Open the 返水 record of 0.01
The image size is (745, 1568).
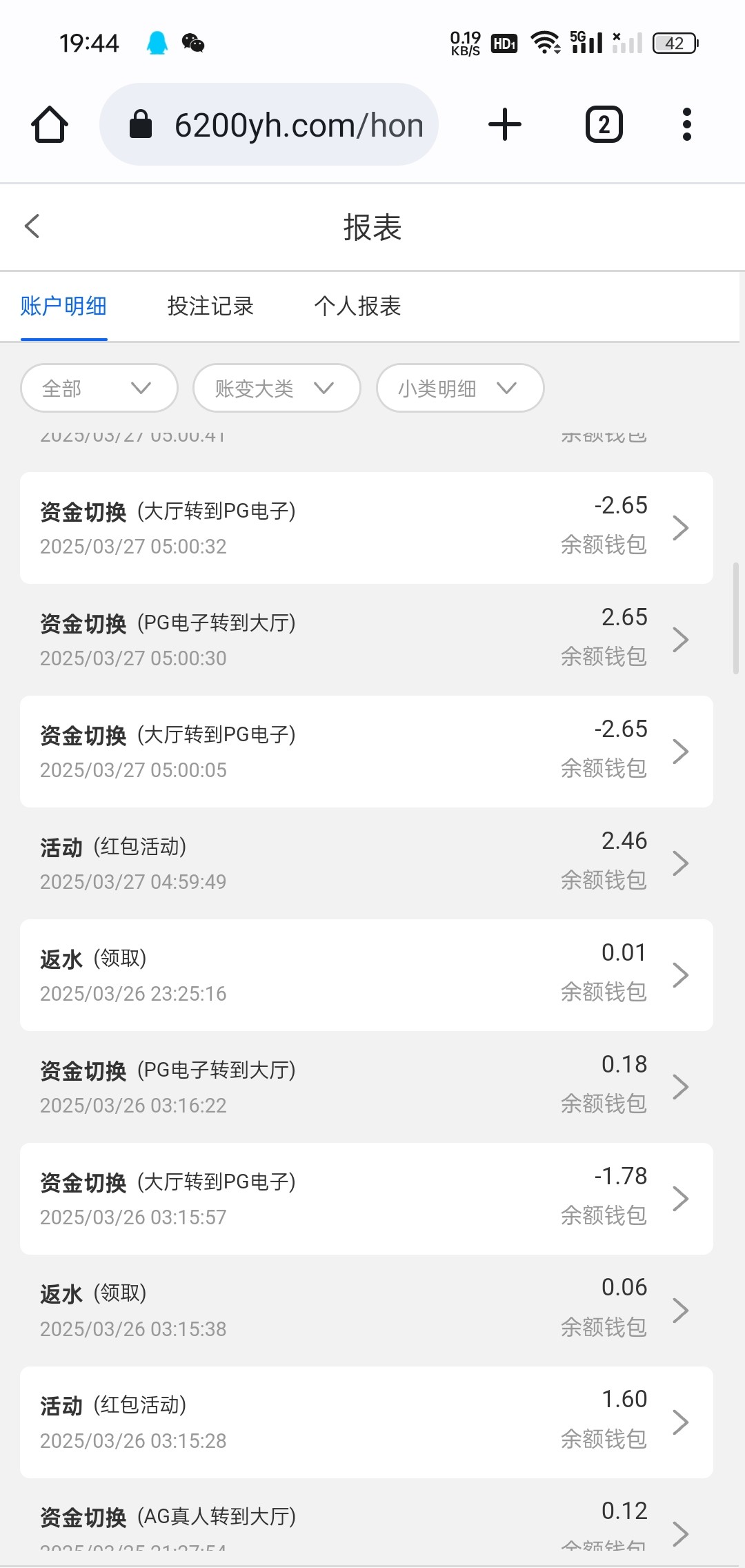pos(366,975)
